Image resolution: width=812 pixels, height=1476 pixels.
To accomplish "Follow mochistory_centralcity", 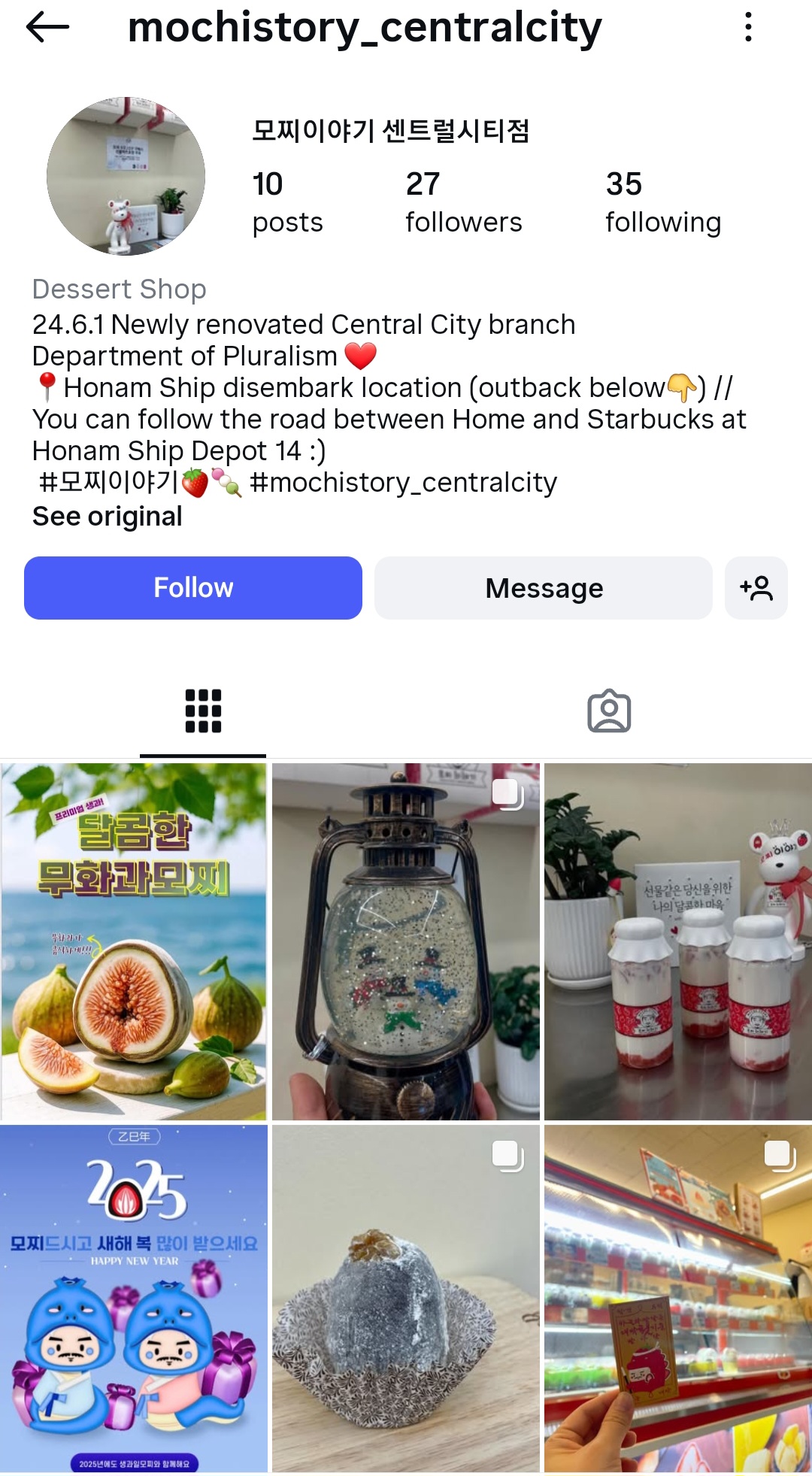I will (x=193, y=588).
